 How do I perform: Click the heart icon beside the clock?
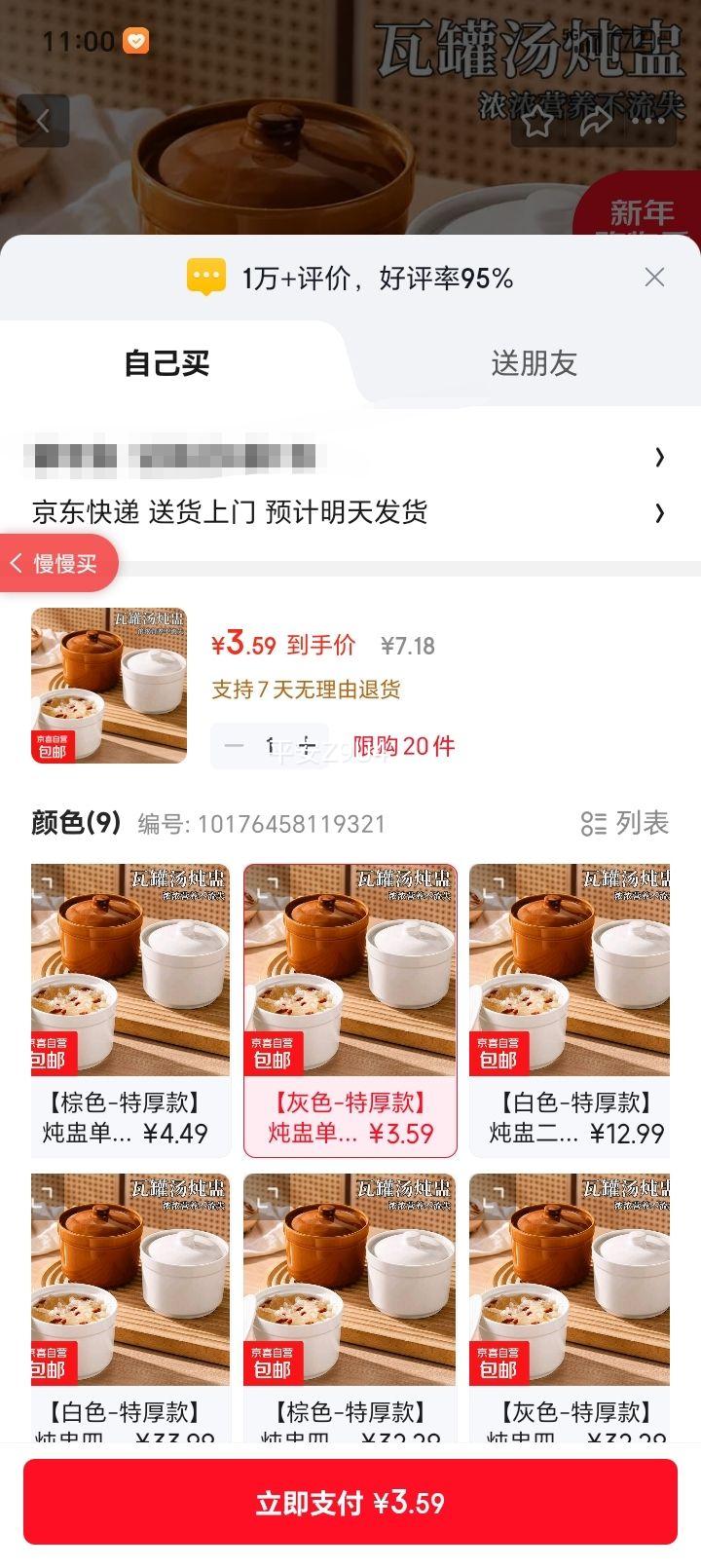click(136, 39)
